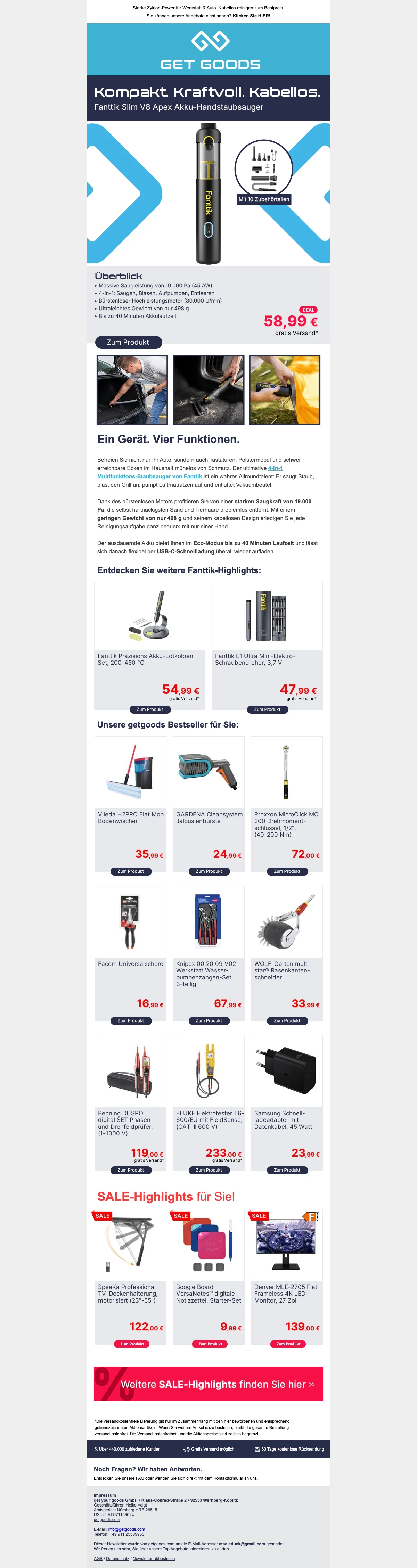Open the Knipex Wasserpumpenzangen-Set product button
Screen dimensions: 417x1568
pos(209,1020)
